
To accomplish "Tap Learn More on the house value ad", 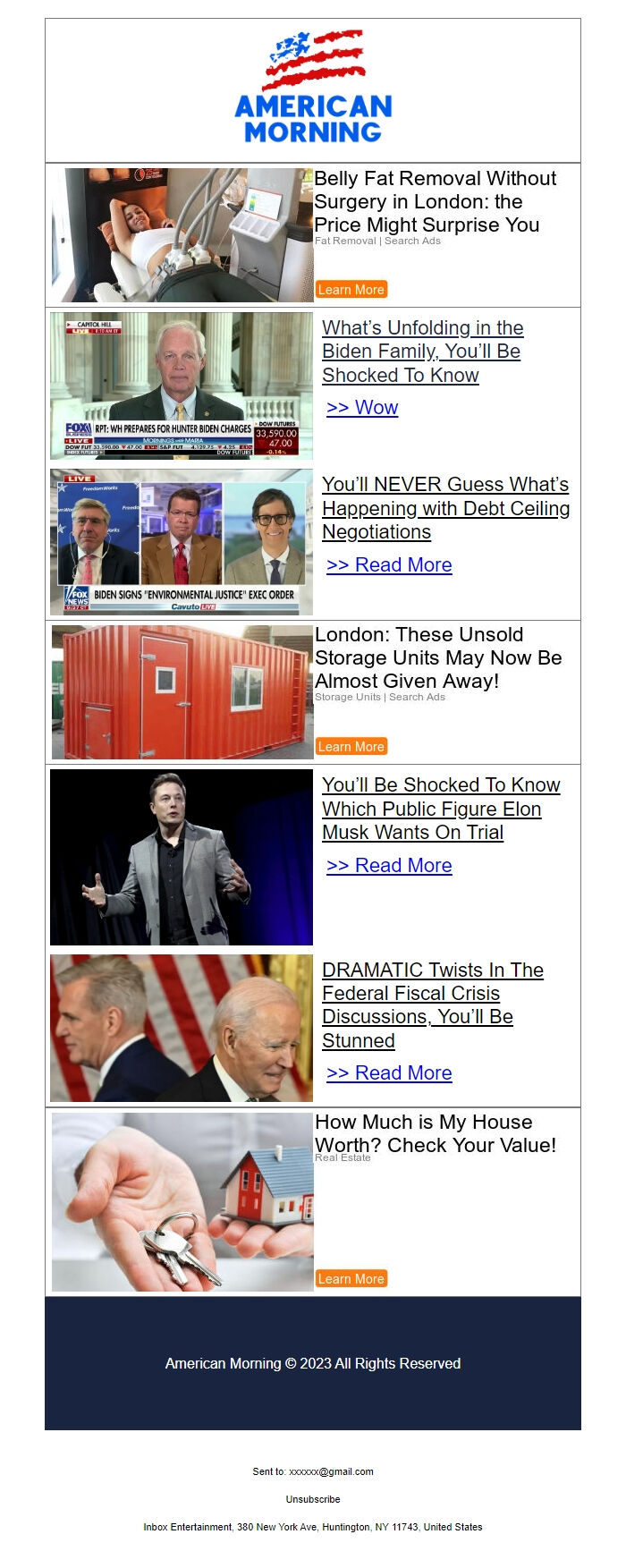I will (x=351, y=1279).
